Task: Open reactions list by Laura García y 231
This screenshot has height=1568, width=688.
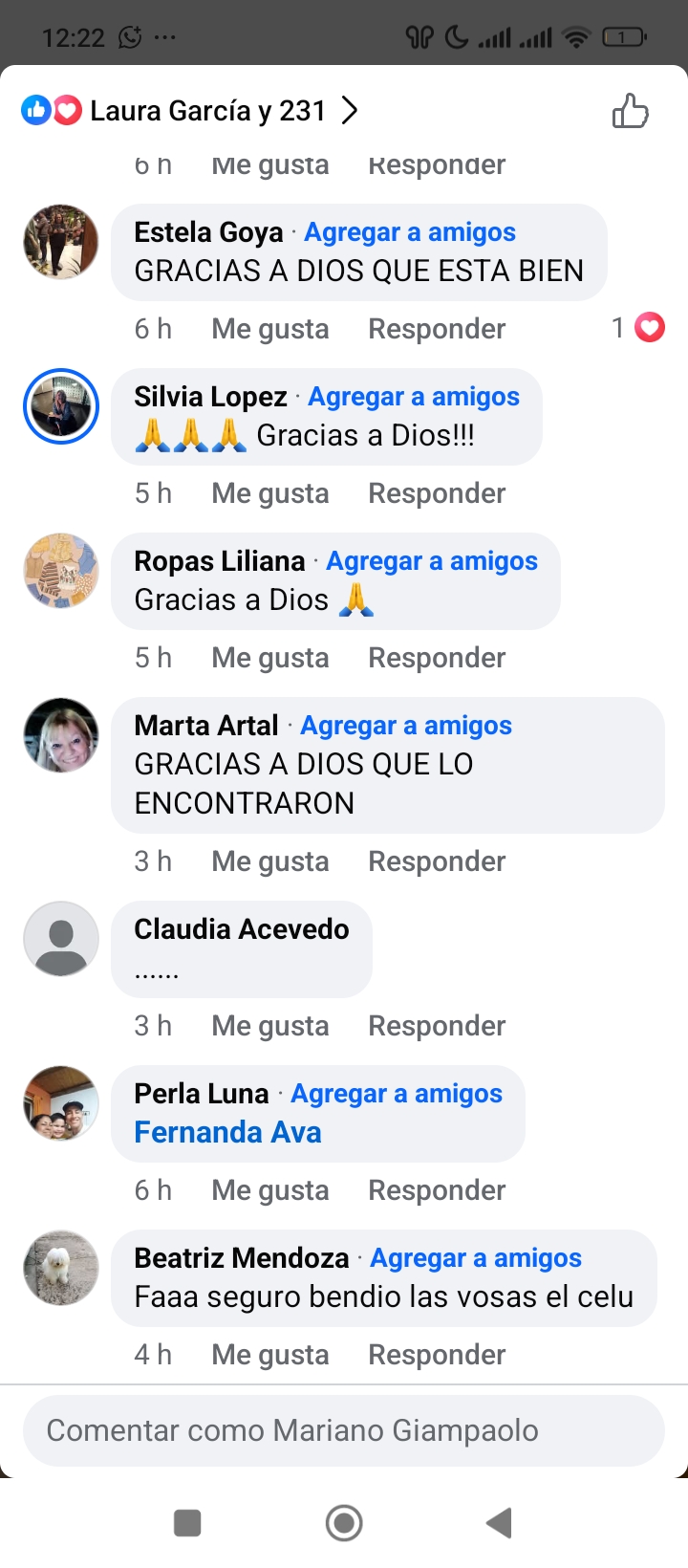Action: 191,111
